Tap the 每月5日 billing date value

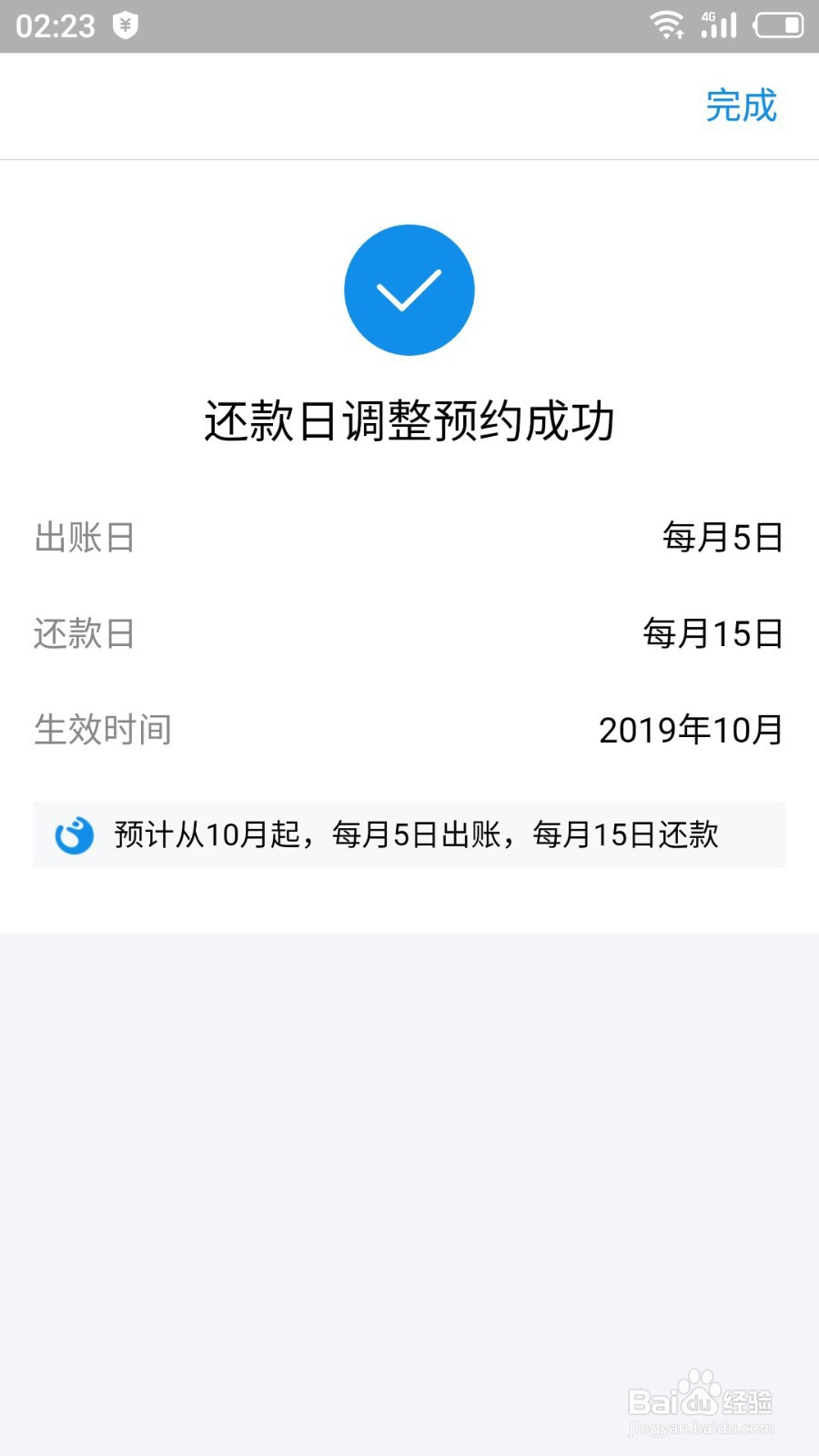click(x=722, y=539)
